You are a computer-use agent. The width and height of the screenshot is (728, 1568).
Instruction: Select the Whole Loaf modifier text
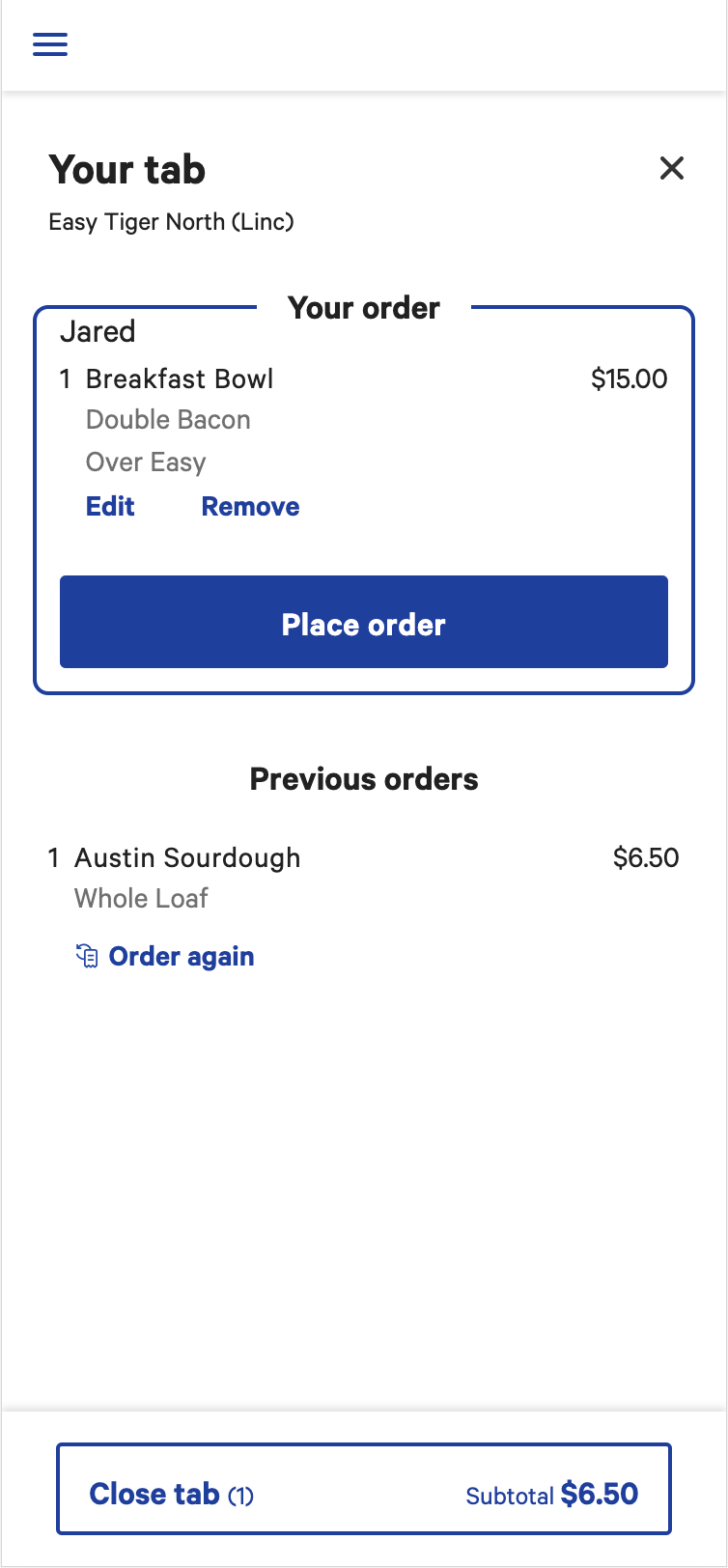pyautogui.click(x=141, y=898)
